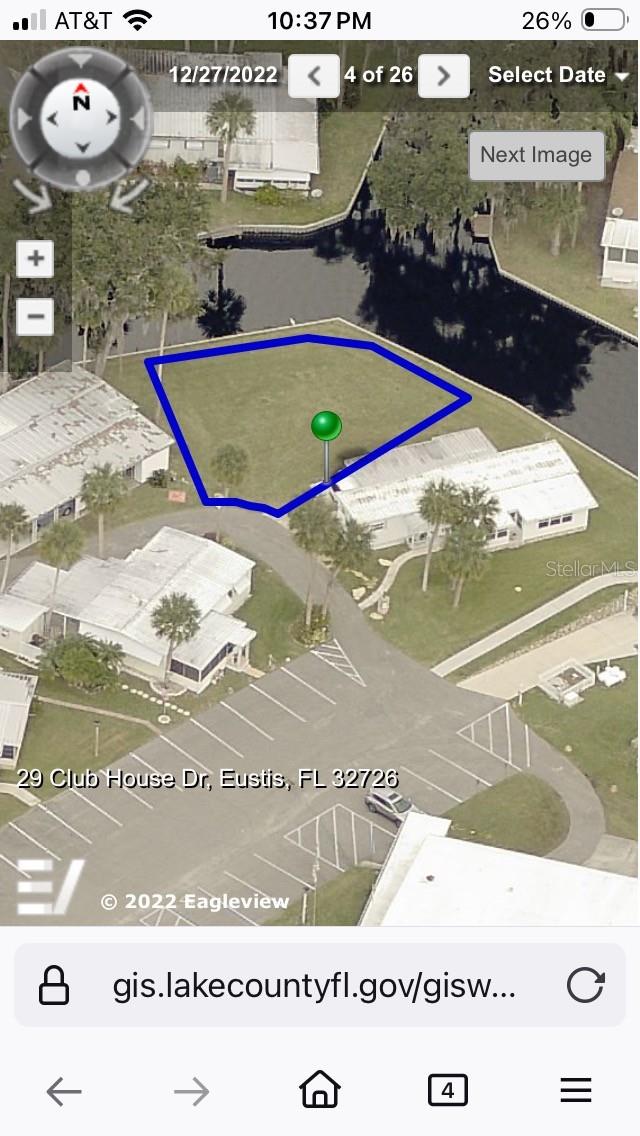Go to the previous aerial image
This screenshot has height=1136, width=640.
tap(314, 75)
